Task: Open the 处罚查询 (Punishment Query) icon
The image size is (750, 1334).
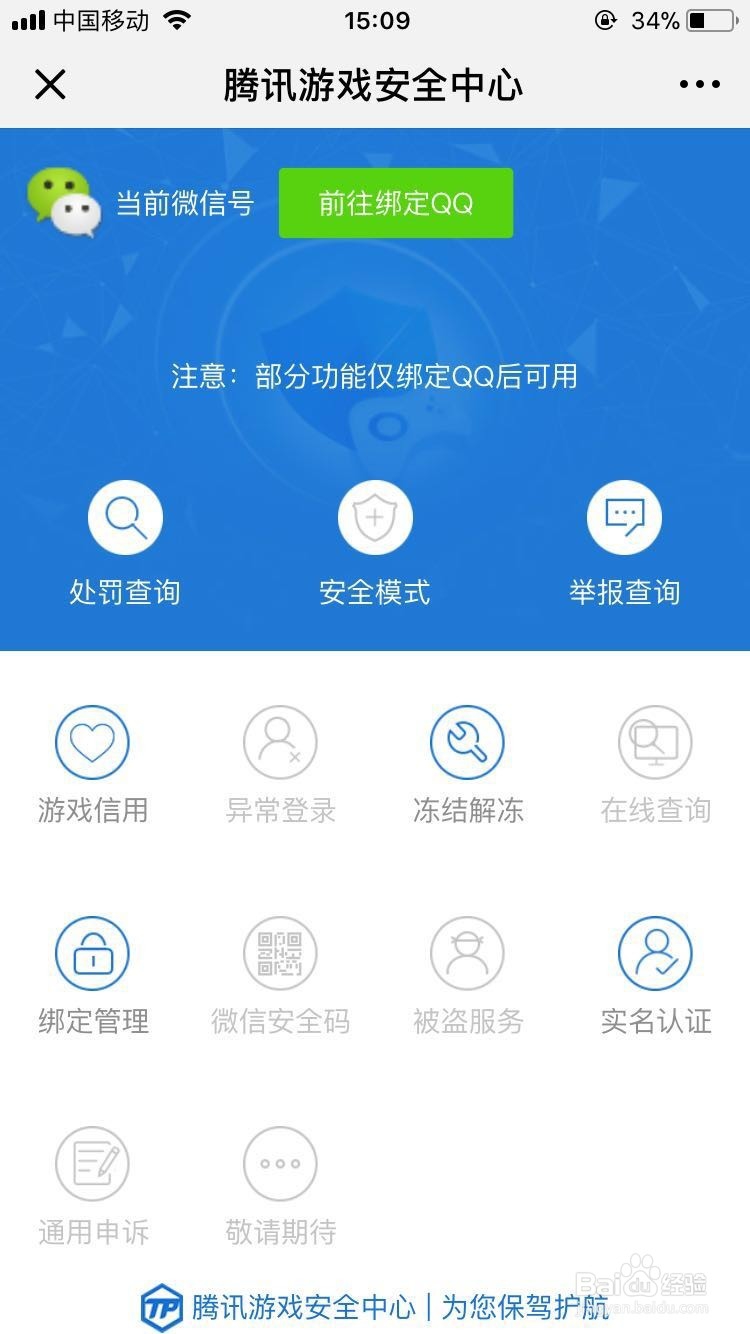Action: [x=124, y=516]
